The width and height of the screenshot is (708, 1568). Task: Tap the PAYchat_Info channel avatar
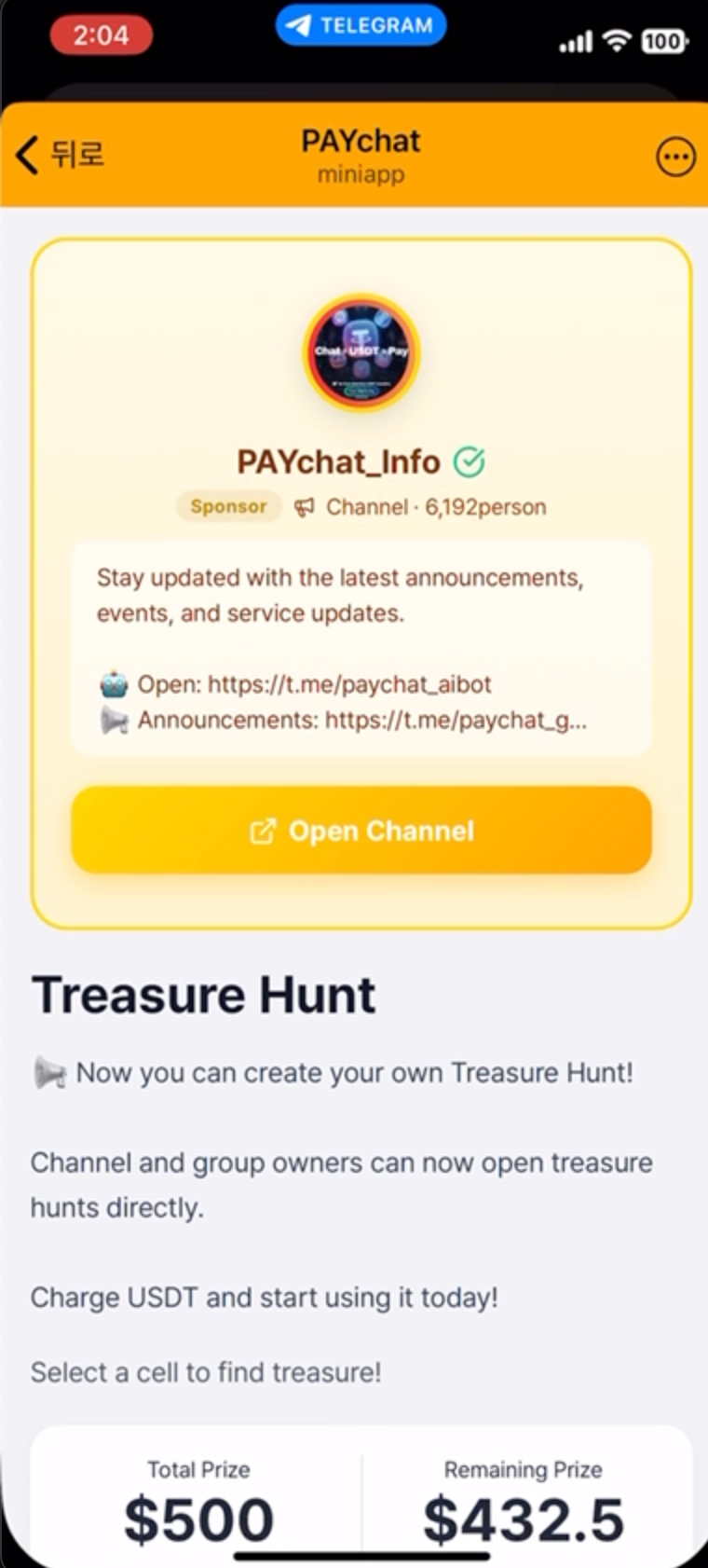361,353
